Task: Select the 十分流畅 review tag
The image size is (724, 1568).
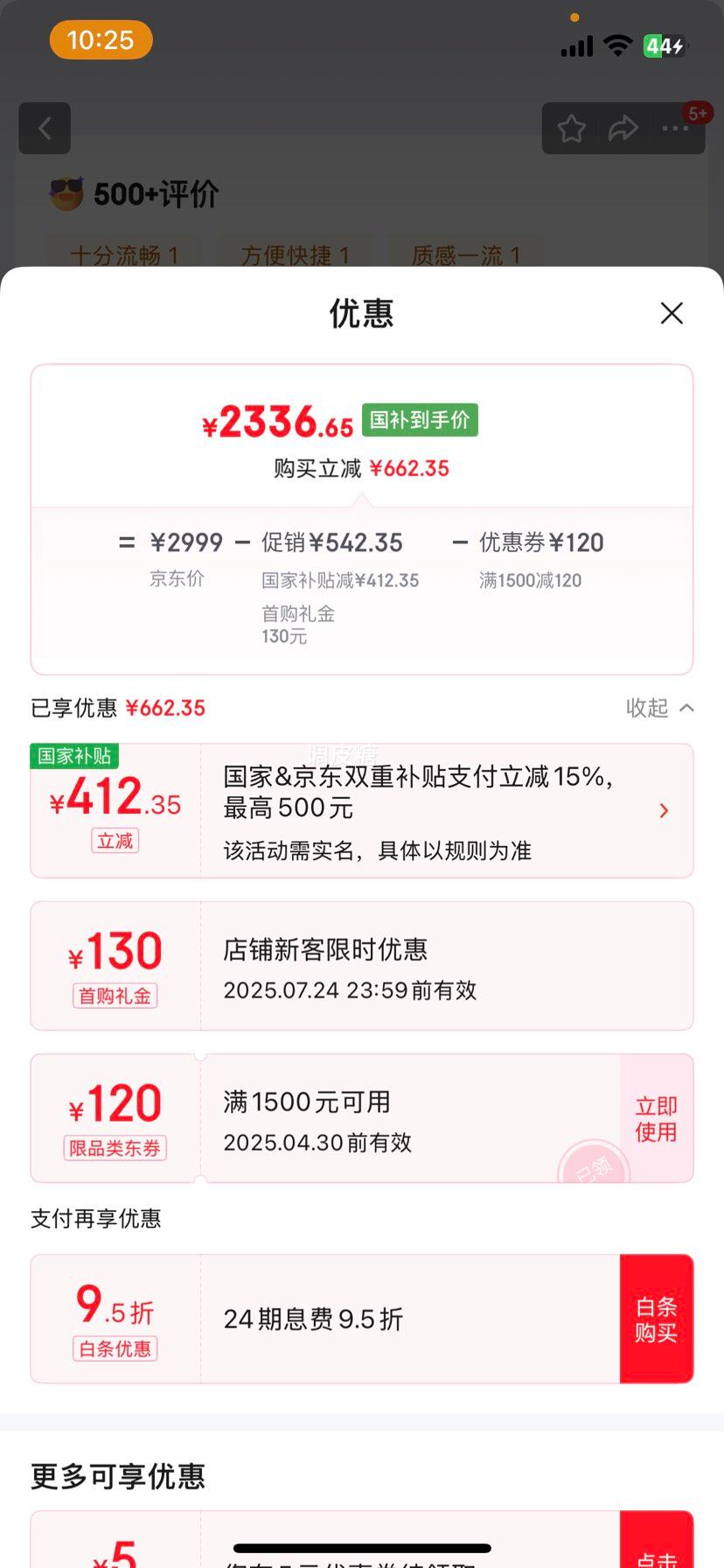Action: [x=123, y=255]
